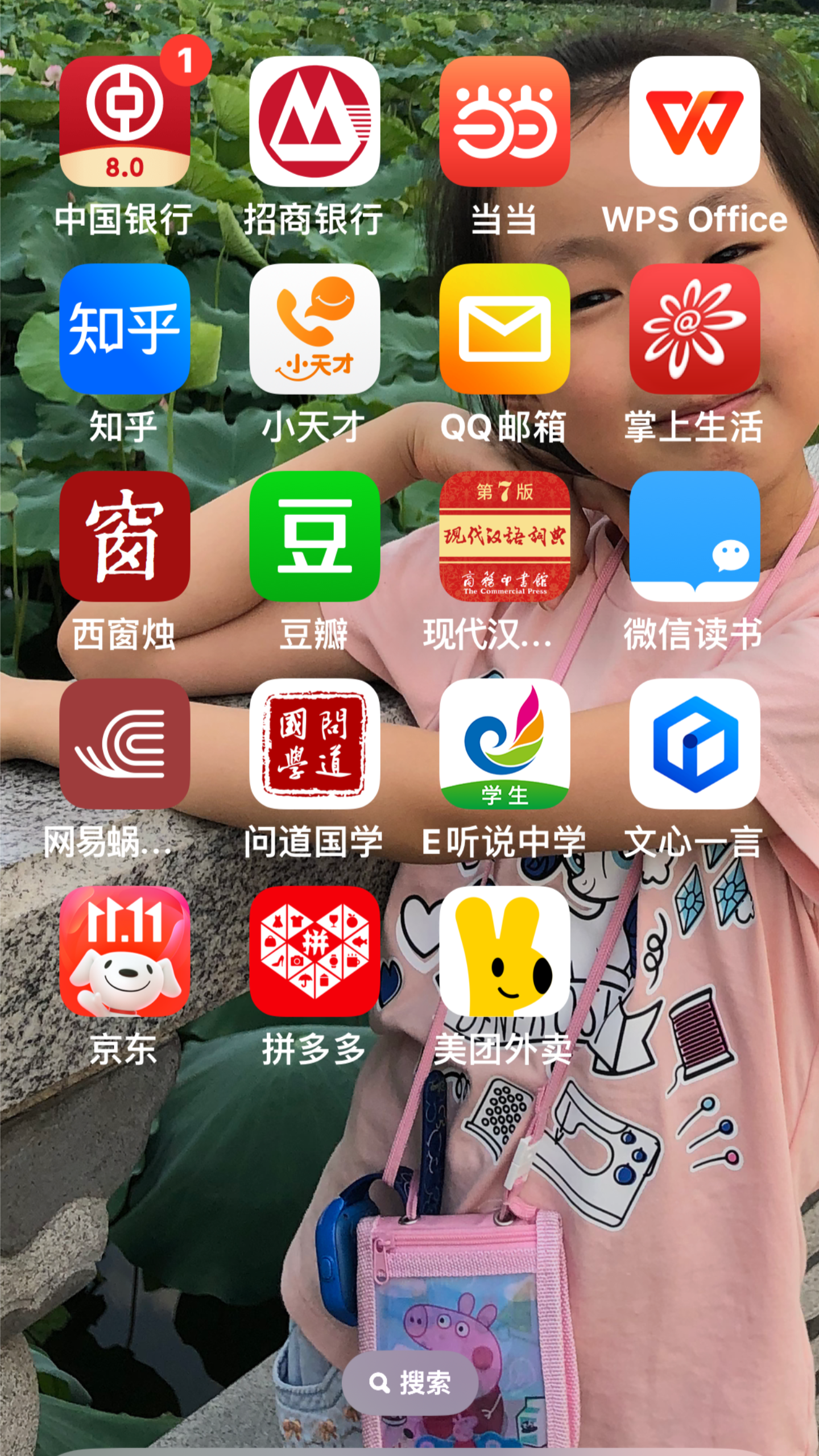Open 美团外卖
Image resolution: width=819 pixels, height=1456 pixels.
pos(504,952)
